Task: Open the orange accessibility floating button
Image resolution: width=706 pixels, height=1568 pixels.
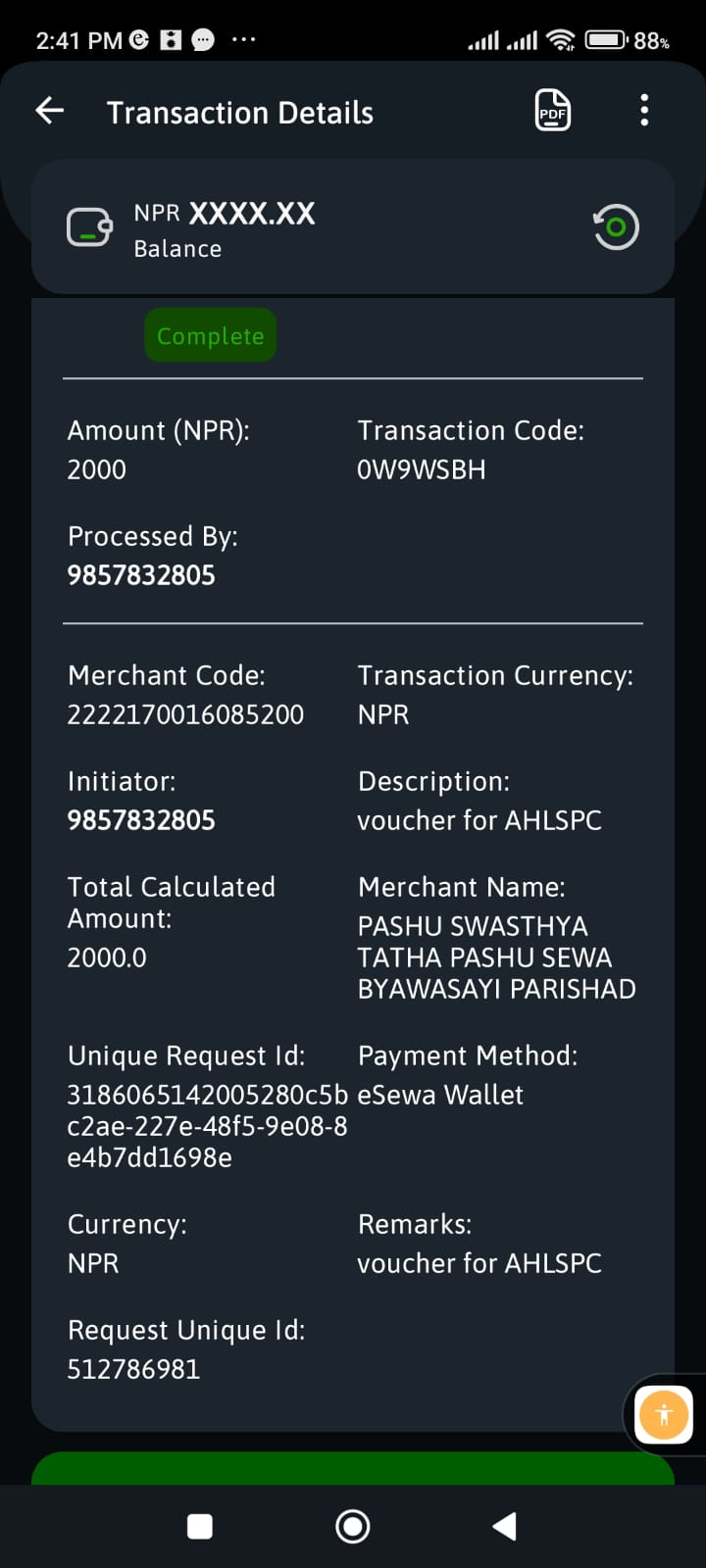Action: pos(664,1414)
